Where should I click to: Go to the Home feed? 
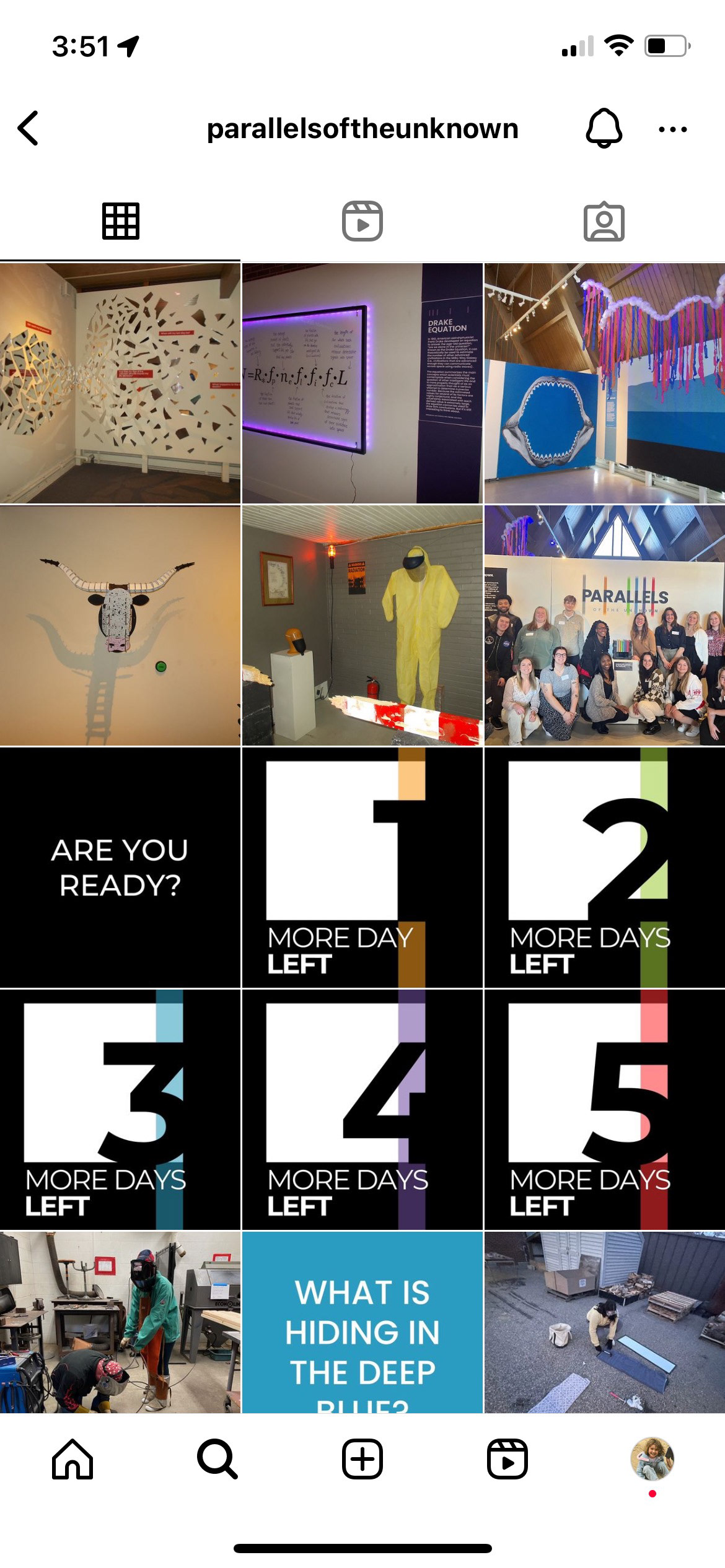point(72,1459)
